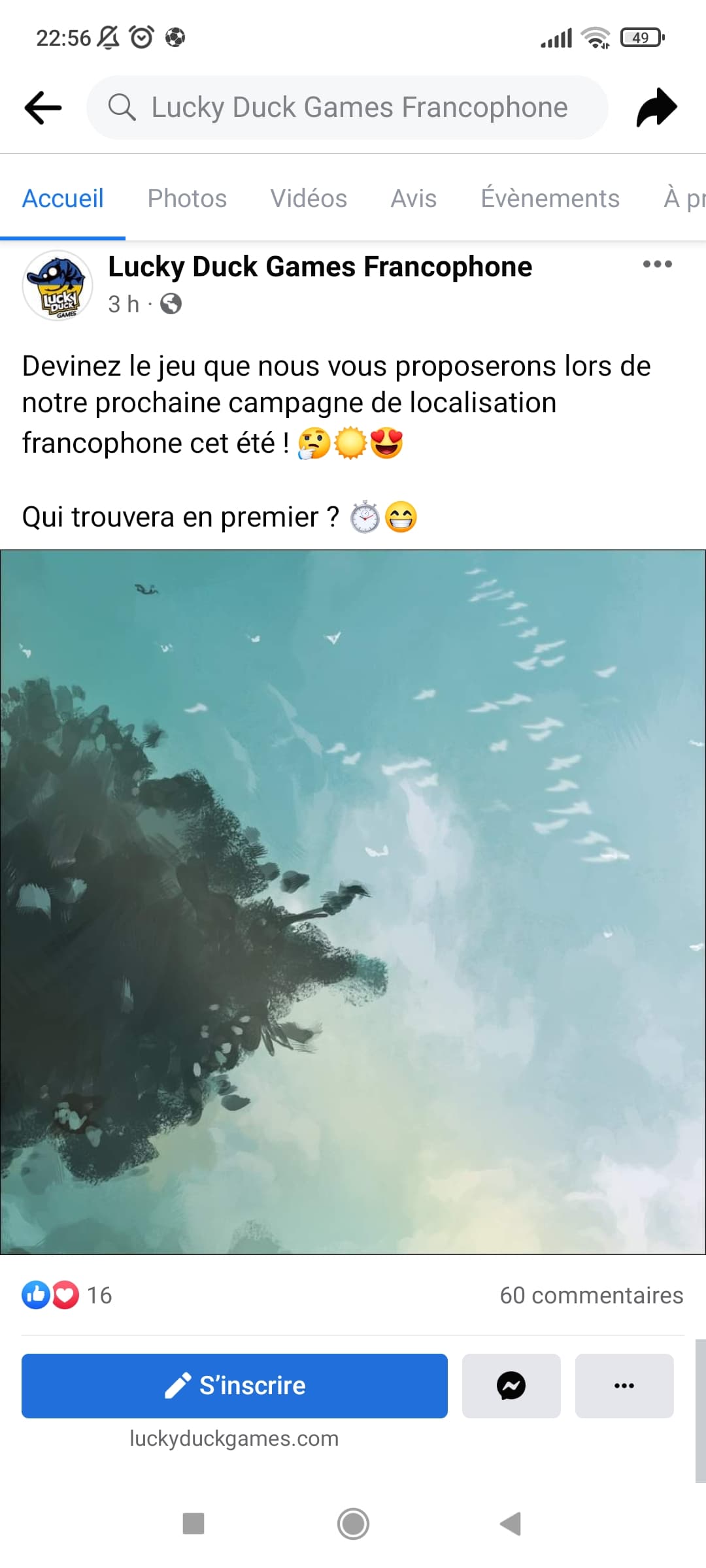Open the post's teaser image
Image resolution: width=706 pixels, height=1568 pixels.
click(353, 902)
